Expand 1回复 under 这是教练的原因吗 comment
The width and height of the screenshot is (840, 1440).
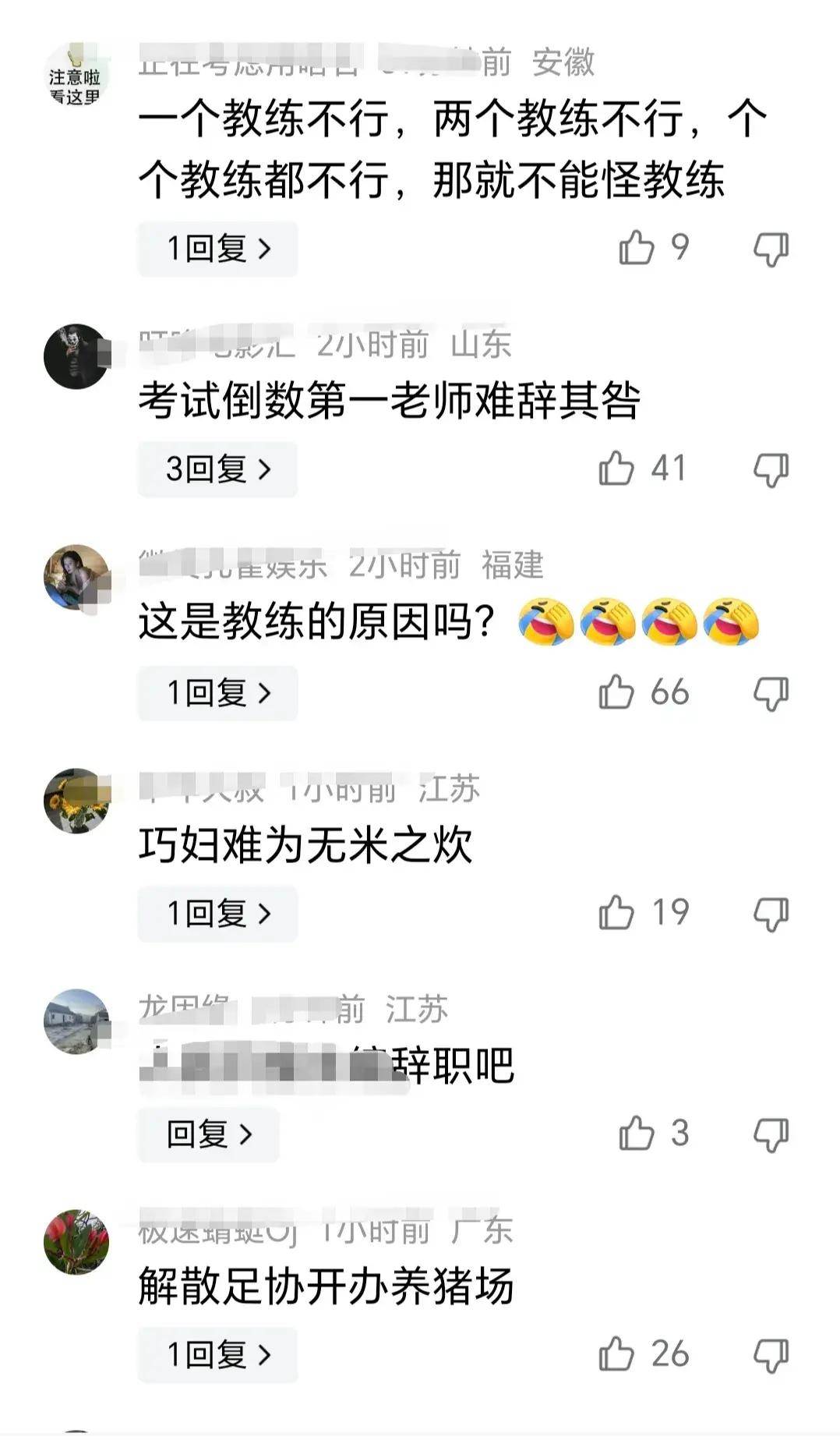point(217,693)
